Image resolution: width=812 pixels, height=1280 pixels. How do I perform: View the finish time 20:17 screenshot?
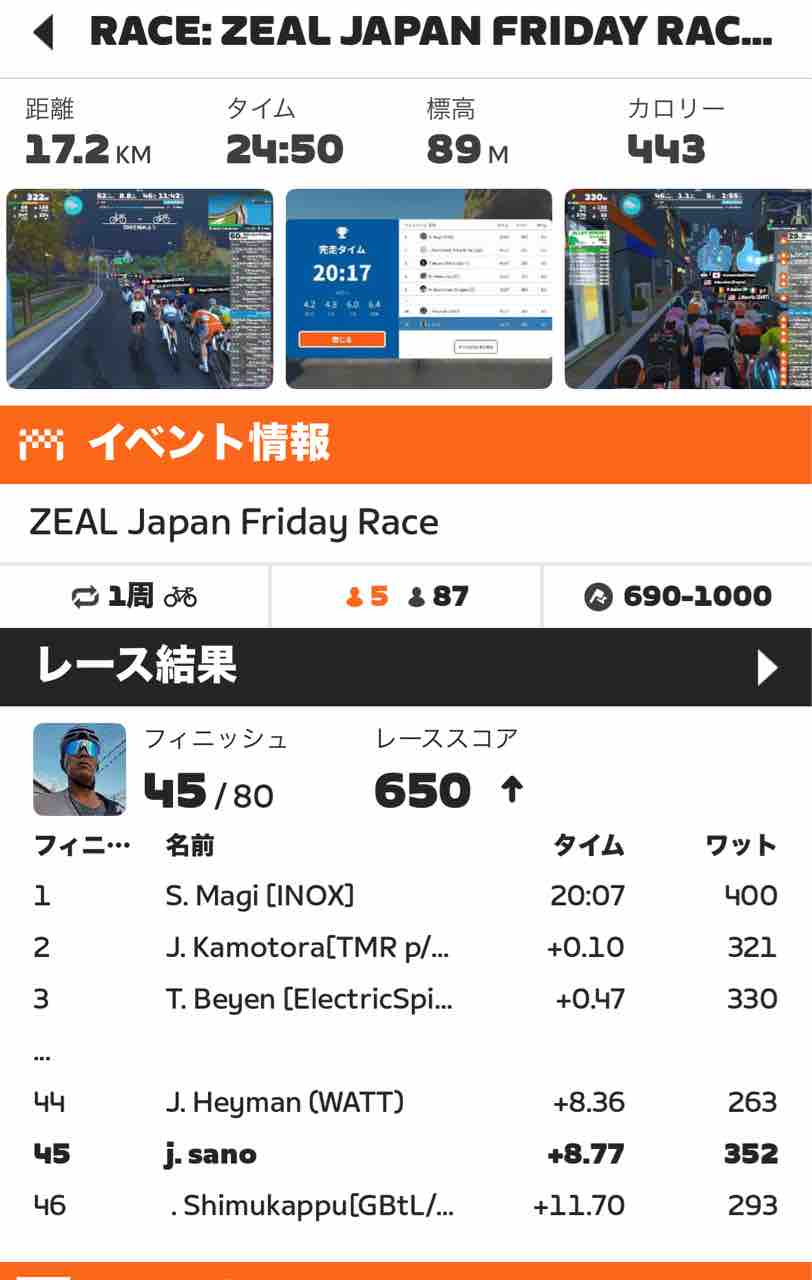pyautogui.click(x=419, y=288)
